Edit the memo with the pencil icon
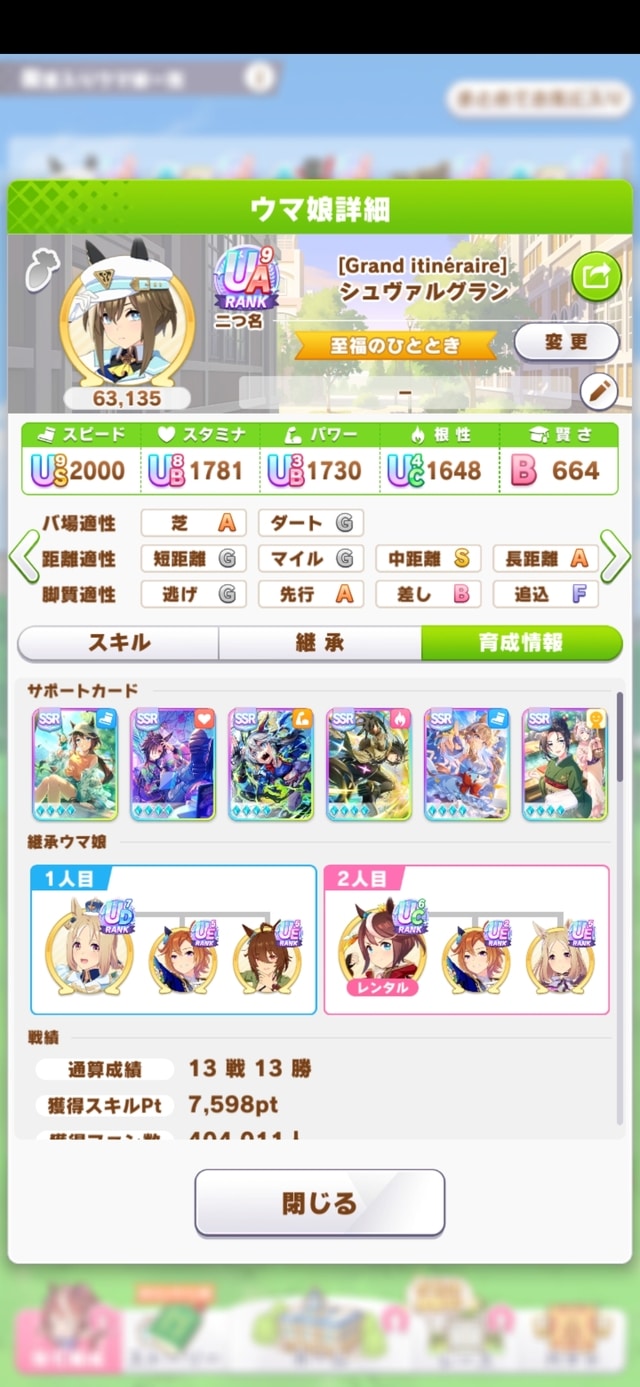 click(598, 391)
